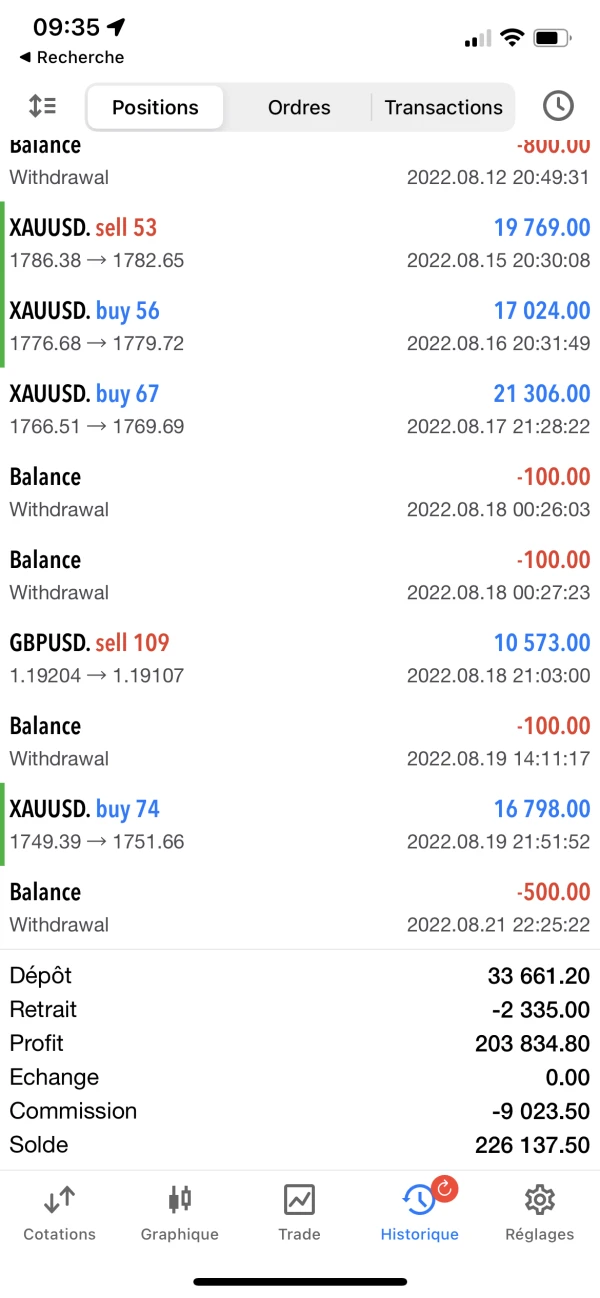Open the XAUUSD buy 56 position

click(x=300, y=326)
